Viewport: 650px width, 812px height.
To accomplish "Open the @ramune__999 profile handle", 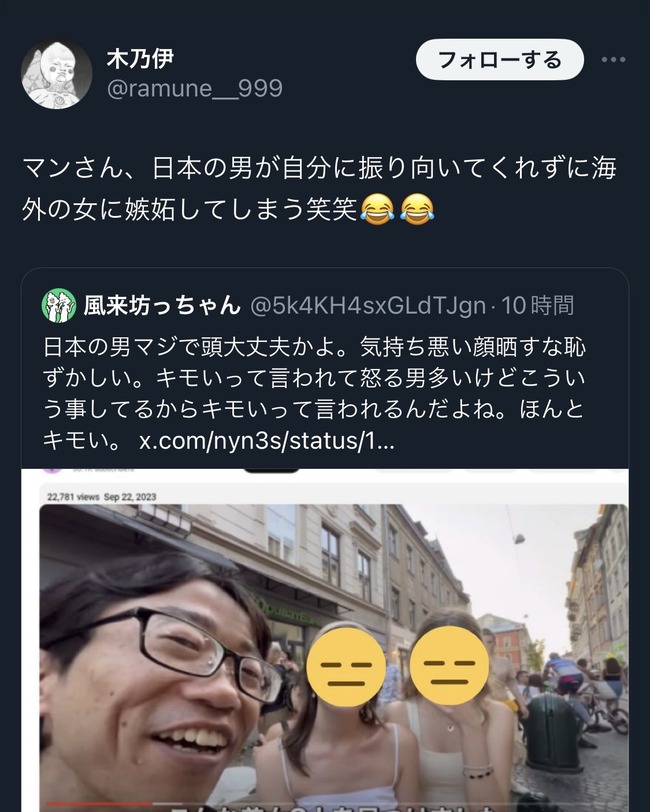I will (x=194, y=89).
